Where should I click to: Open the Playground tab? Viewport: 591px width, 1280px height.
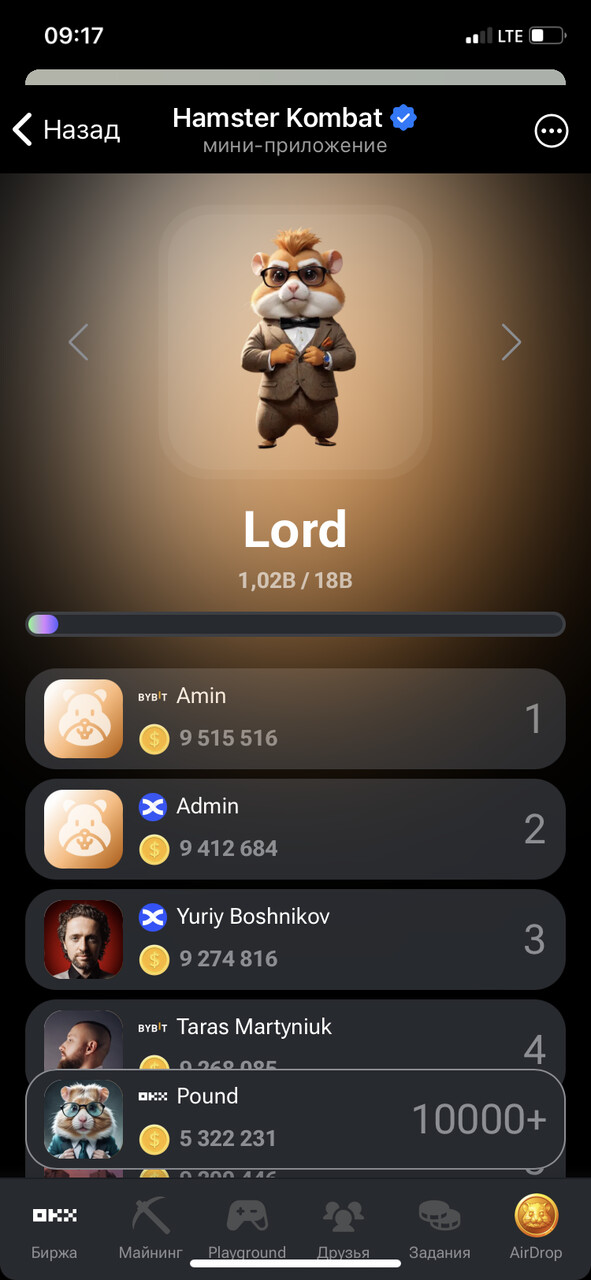pyautogui.click(x=247, y=1229)
